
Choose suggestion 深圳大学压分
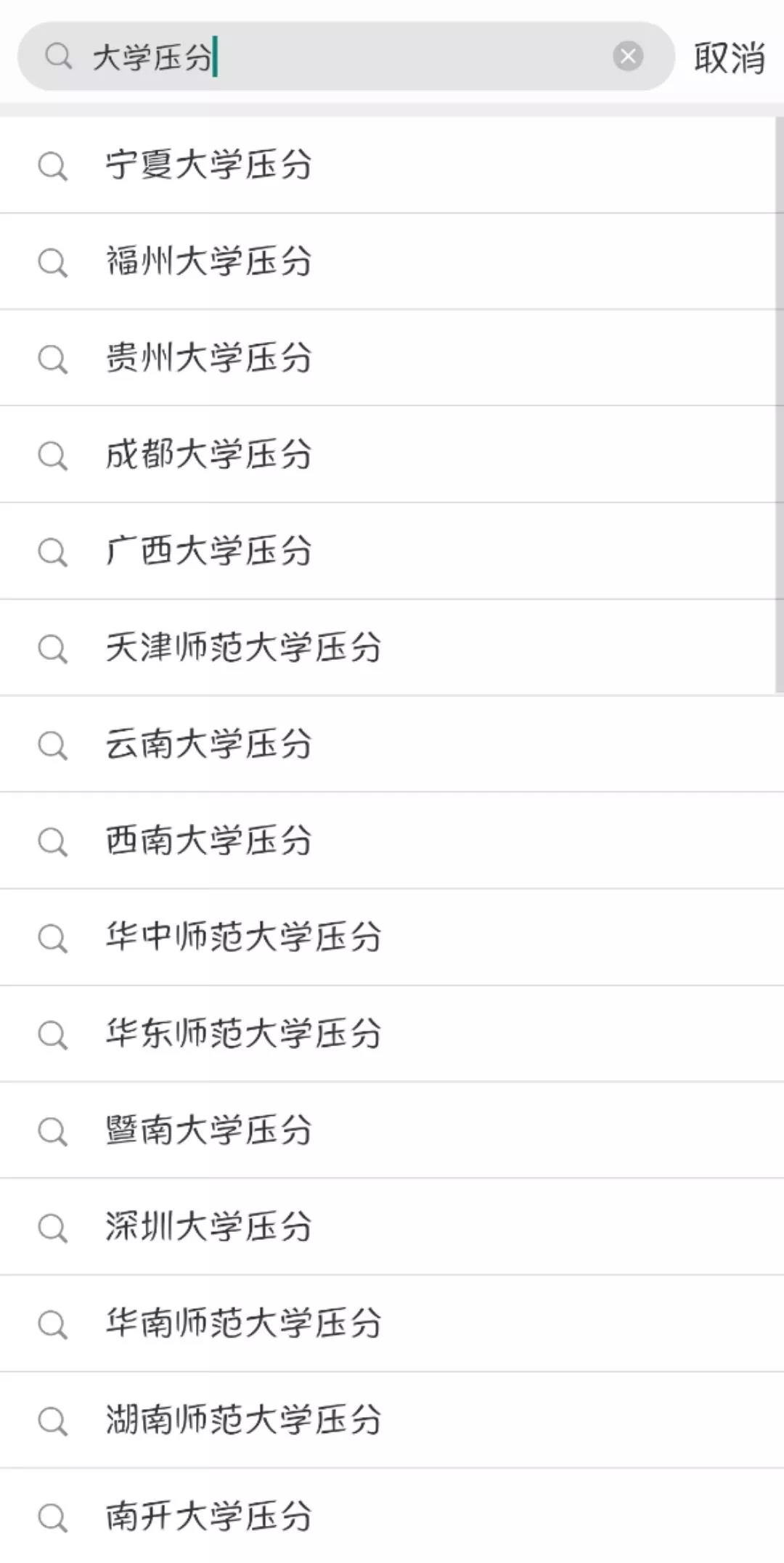click(x=392, y=1228)
